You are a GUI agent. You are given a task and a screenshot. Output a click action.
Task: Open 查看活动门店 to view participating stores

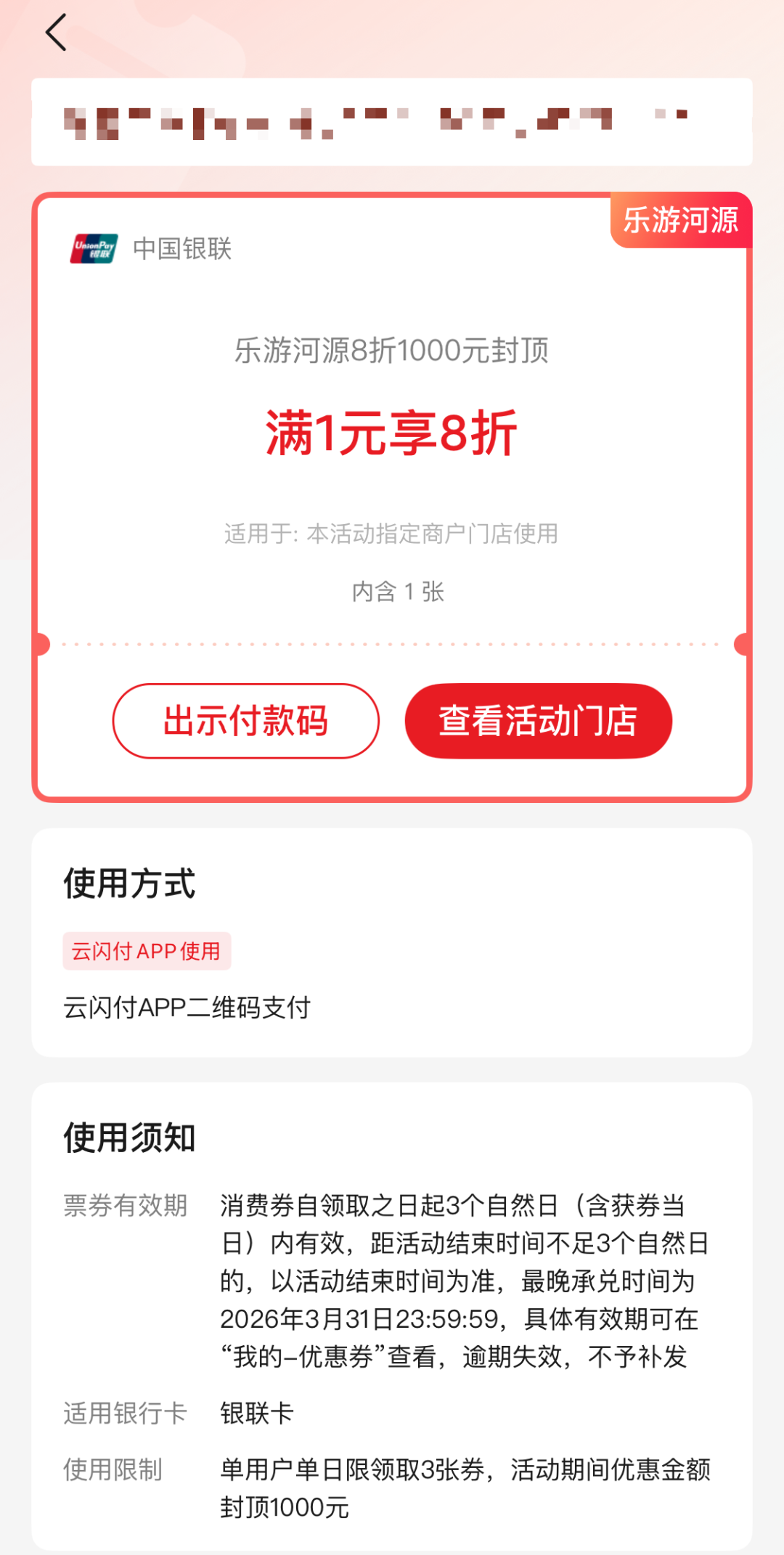538,721
